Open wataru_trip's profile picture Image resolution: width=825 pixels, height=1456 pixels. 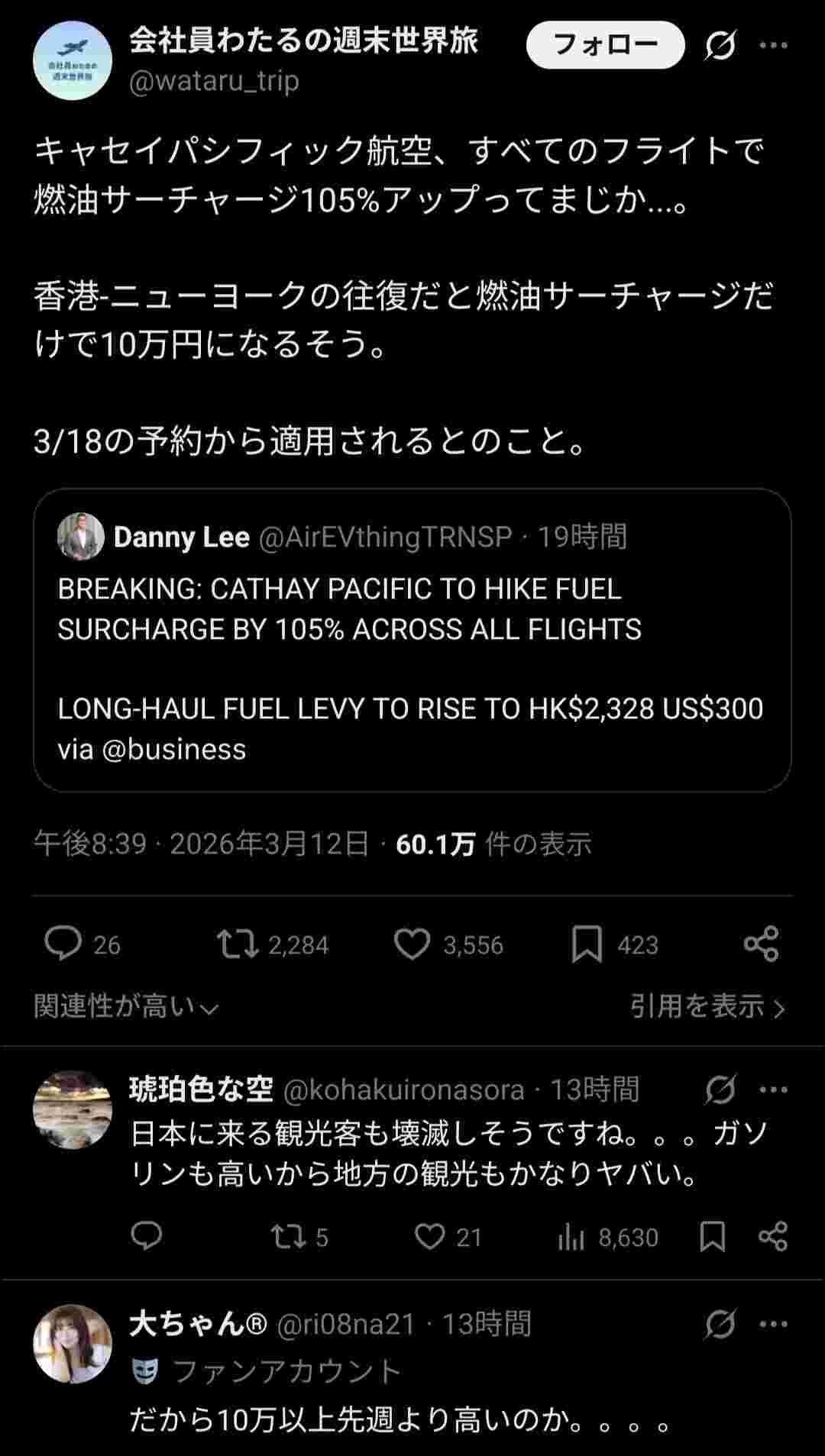tap(73, 61)
